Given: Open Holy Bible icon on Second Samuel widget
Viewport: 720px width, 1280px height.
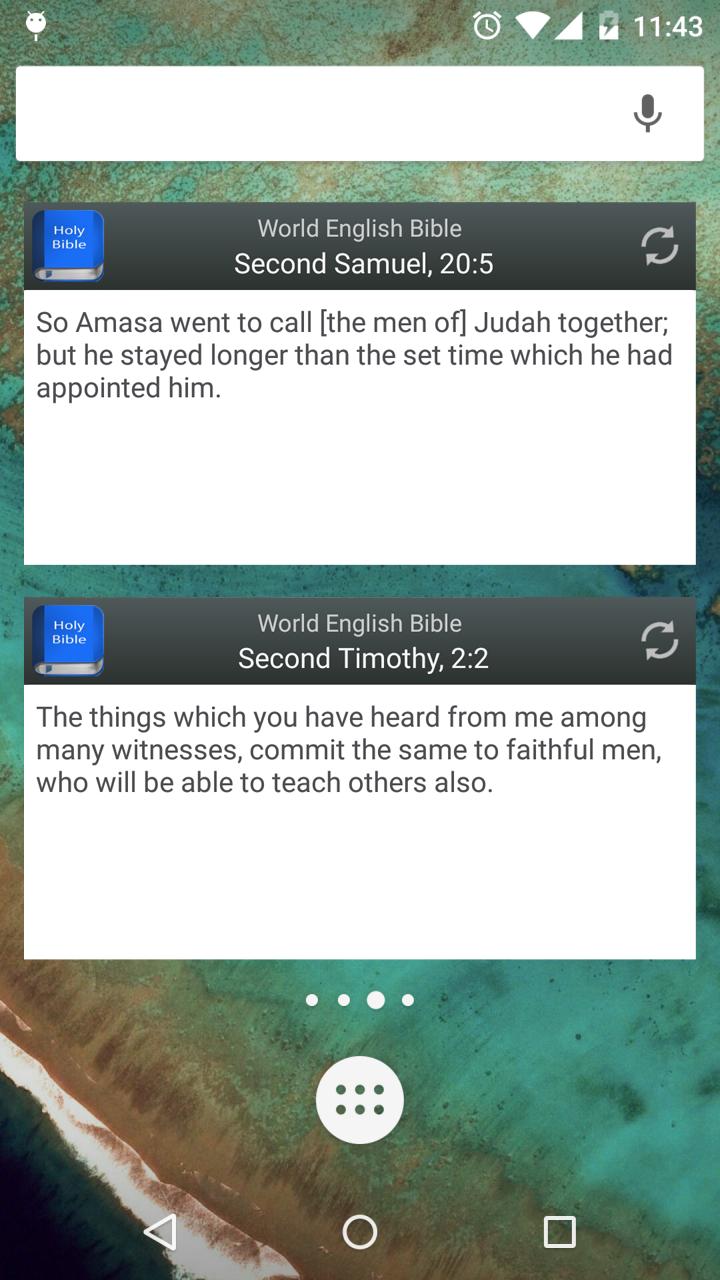Looking at the screenshot, I should point(68,245).
